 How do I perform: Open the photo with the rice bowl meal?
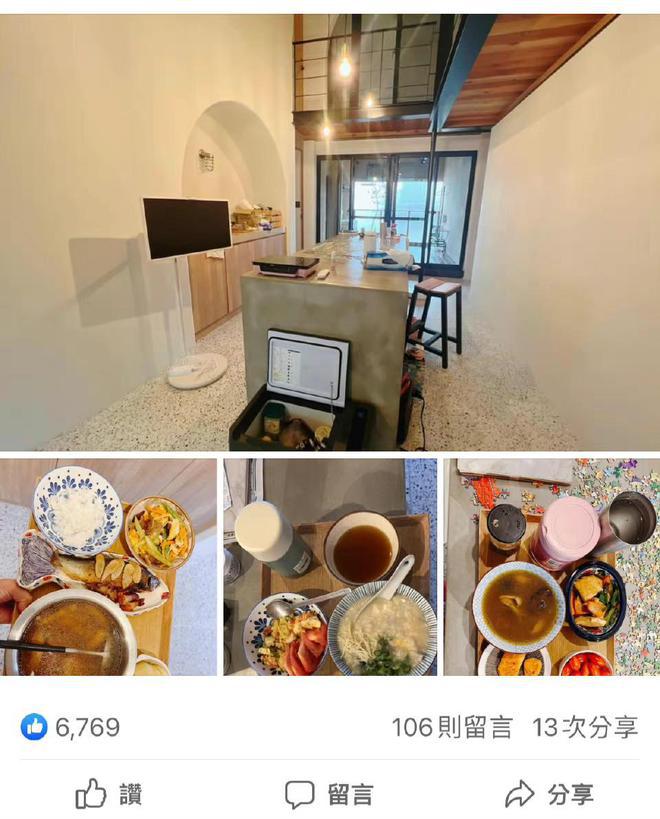coord(108,567)
